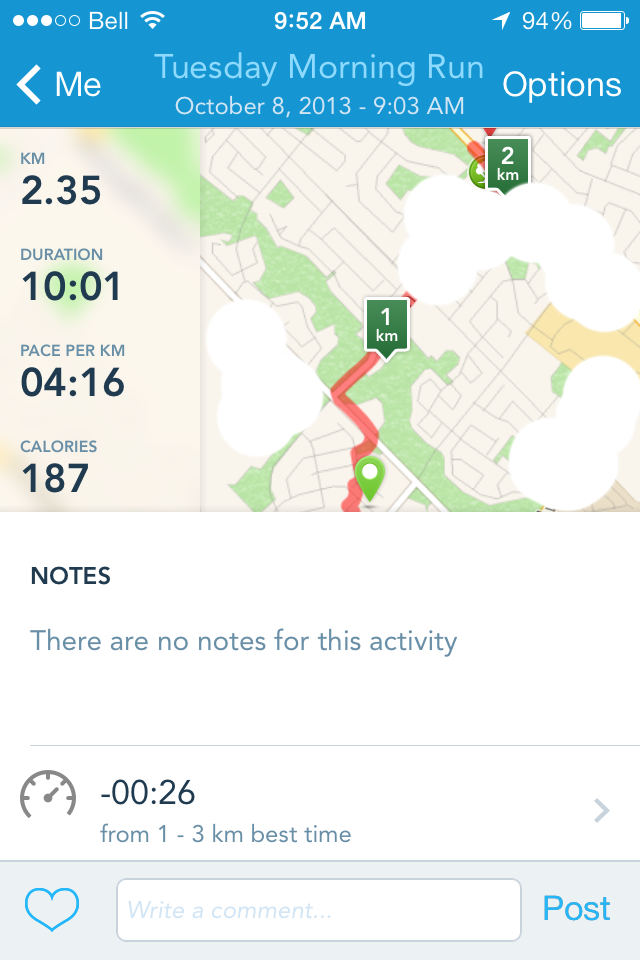Open the 1 - 3 km best time row
This screenshot has width=640, height=960.
coord(320,809)
